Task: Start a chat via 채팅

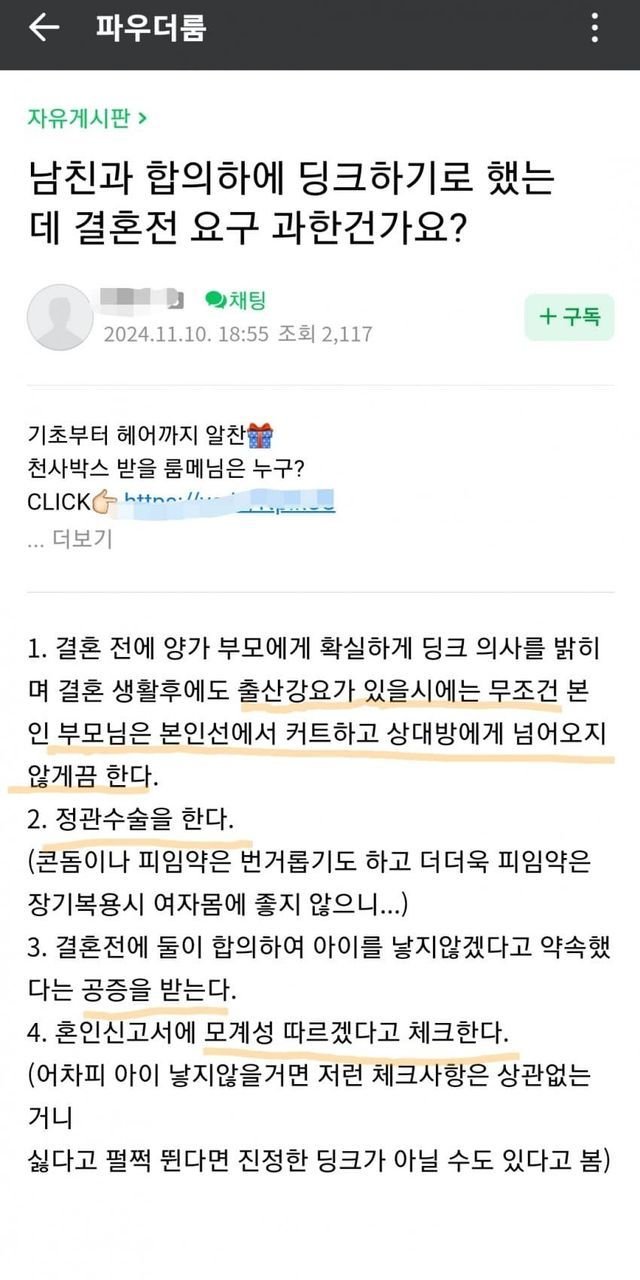Action: 236,300
